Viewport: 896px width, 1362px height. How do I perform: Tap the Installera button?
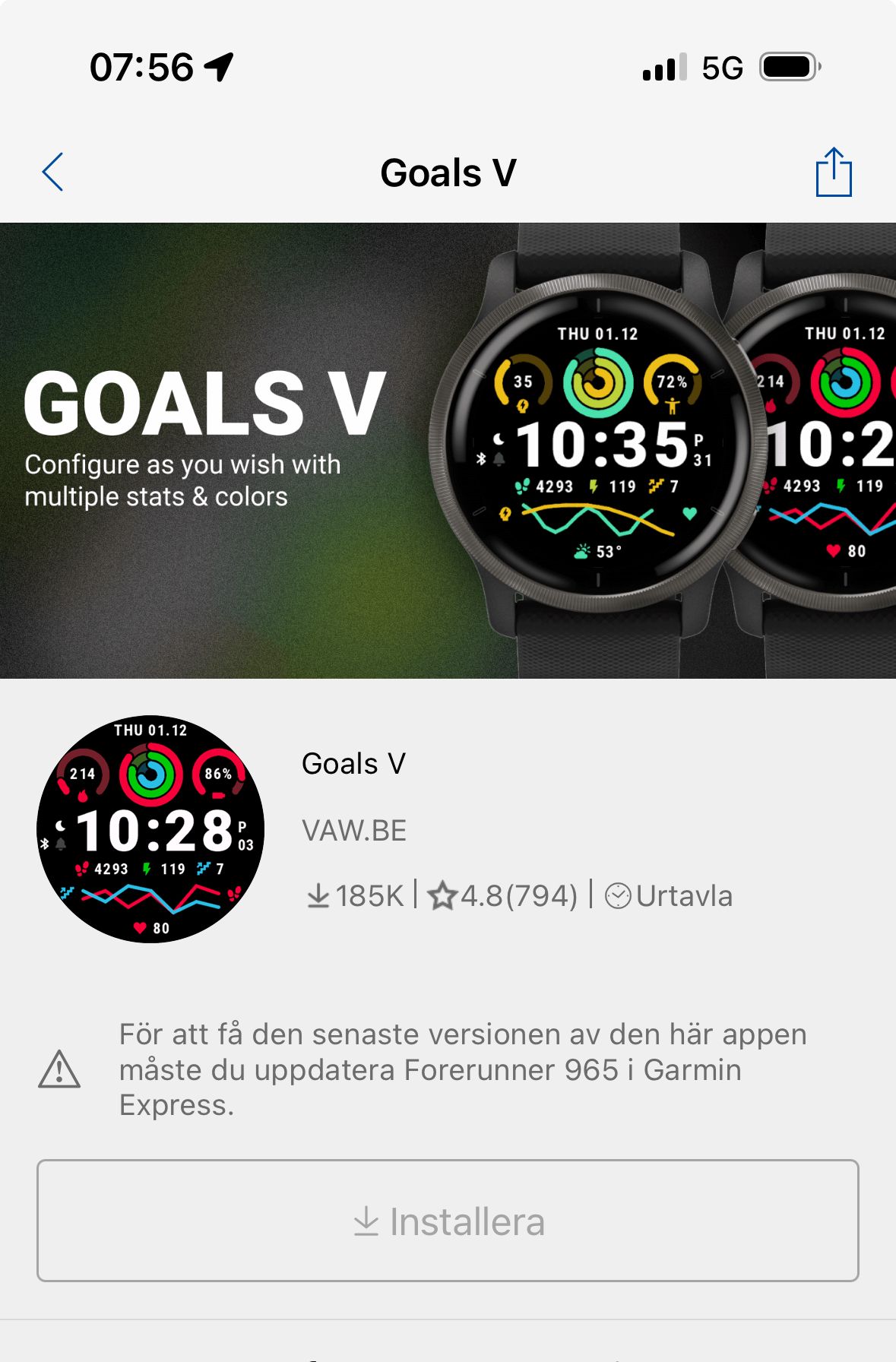tap(448, 1221)
